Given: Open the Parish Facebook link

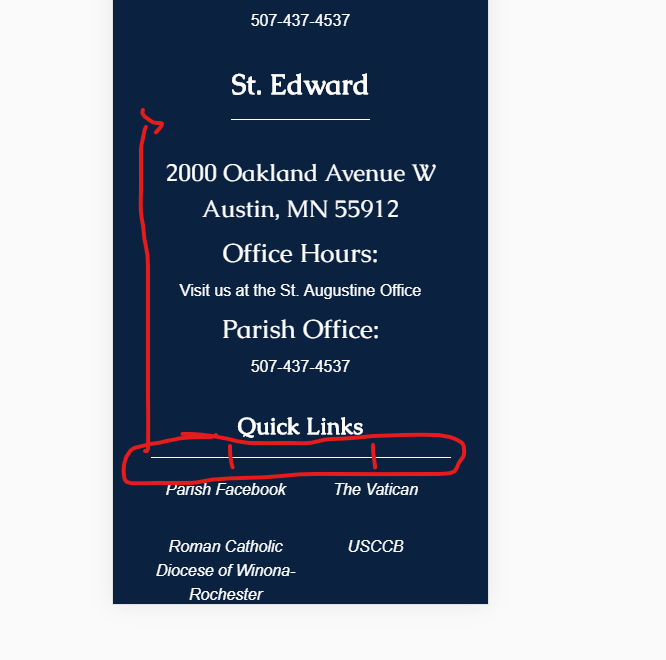Looking at the screenshot, I should [226, 490].
